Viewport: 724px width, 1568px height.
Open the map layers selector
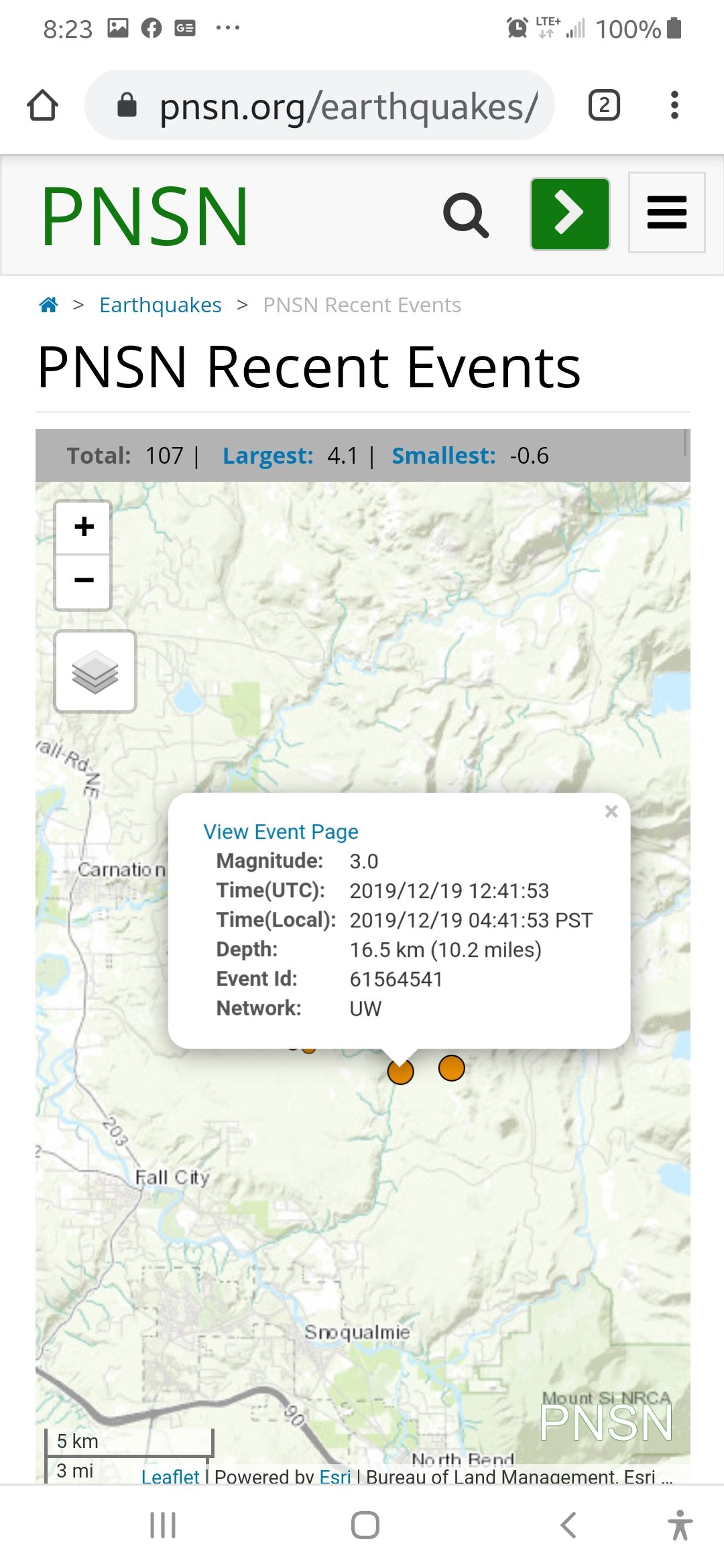pos(95,671)
